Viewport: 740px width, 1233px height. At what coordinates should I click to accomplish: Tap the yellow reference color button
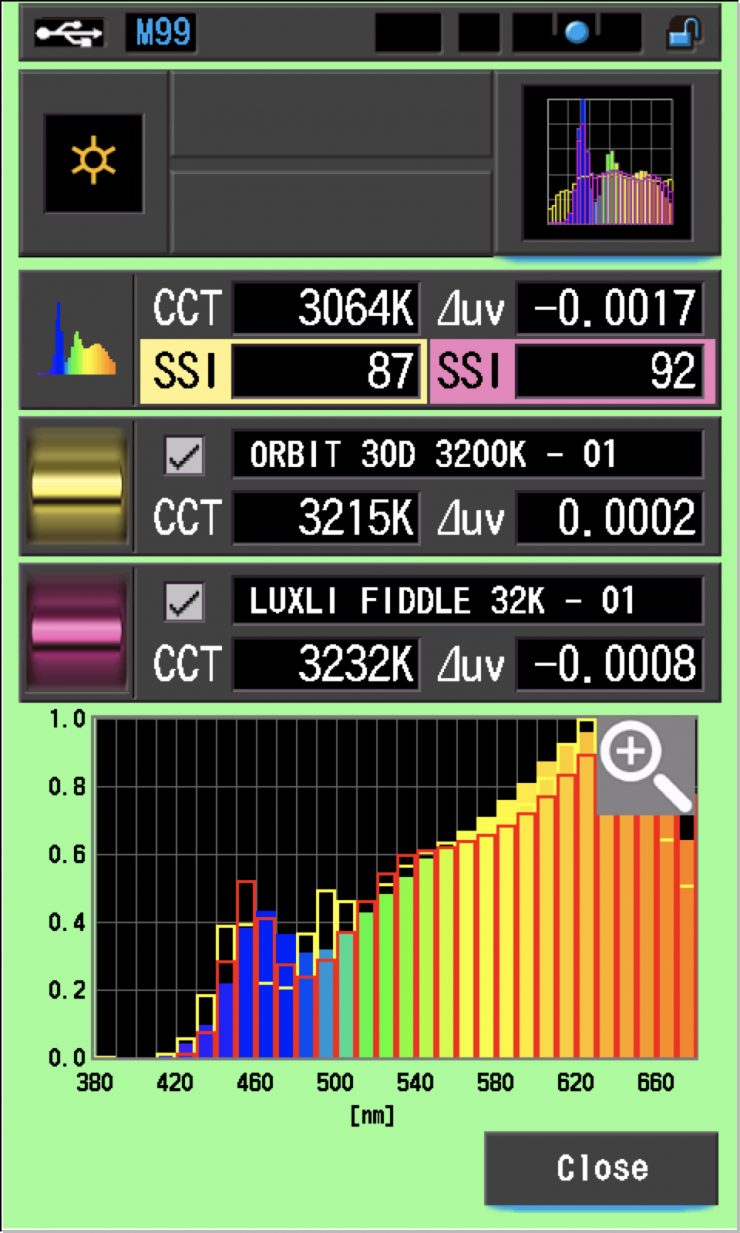(x=78, y=486)
